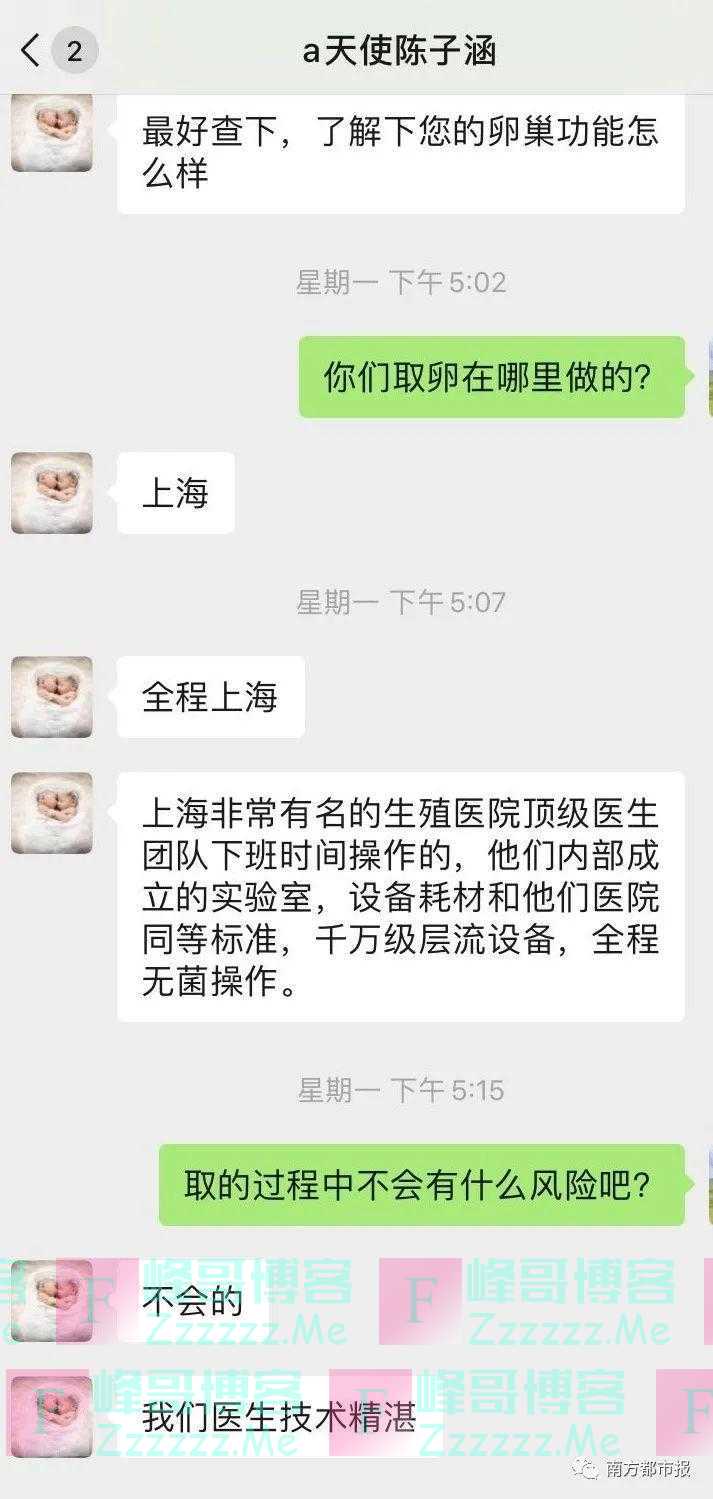This screenshot has width=713, height=1499.
Task: Go back to the chat list
Action: click(32, 50)
